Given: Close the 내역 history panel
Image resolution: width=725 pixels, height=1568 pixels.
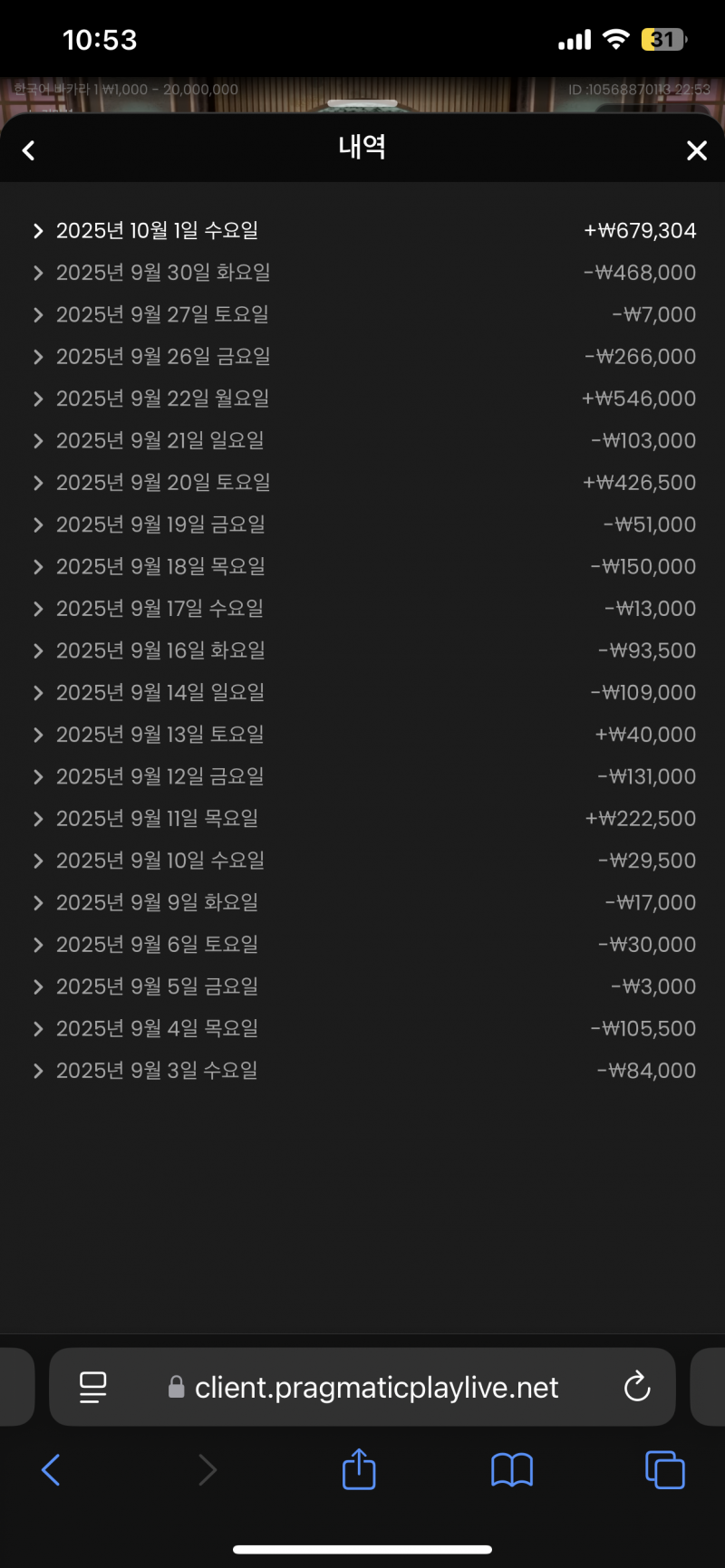Looking at the screenshot, I should (x=696, y=150).
